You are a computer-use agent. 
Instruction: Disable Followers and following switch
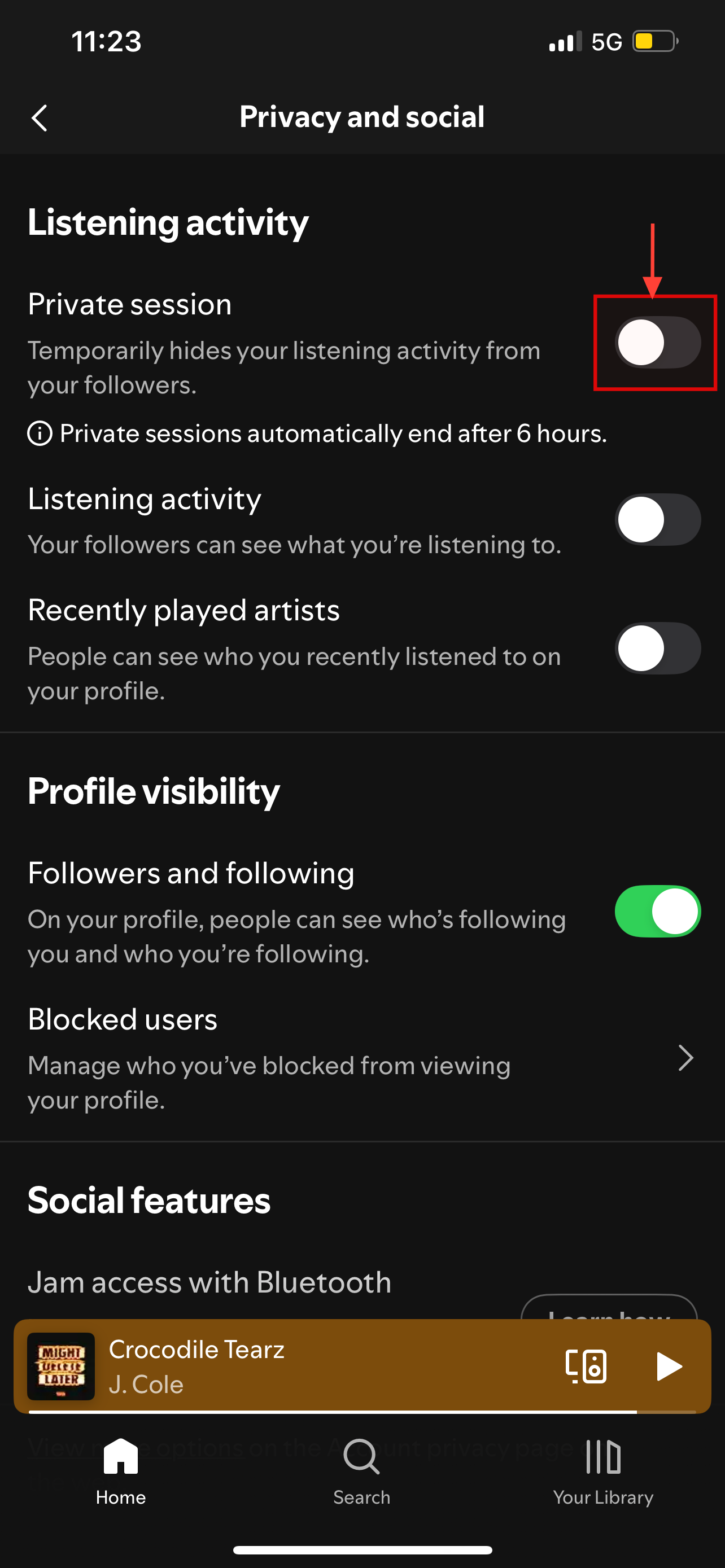657,911
